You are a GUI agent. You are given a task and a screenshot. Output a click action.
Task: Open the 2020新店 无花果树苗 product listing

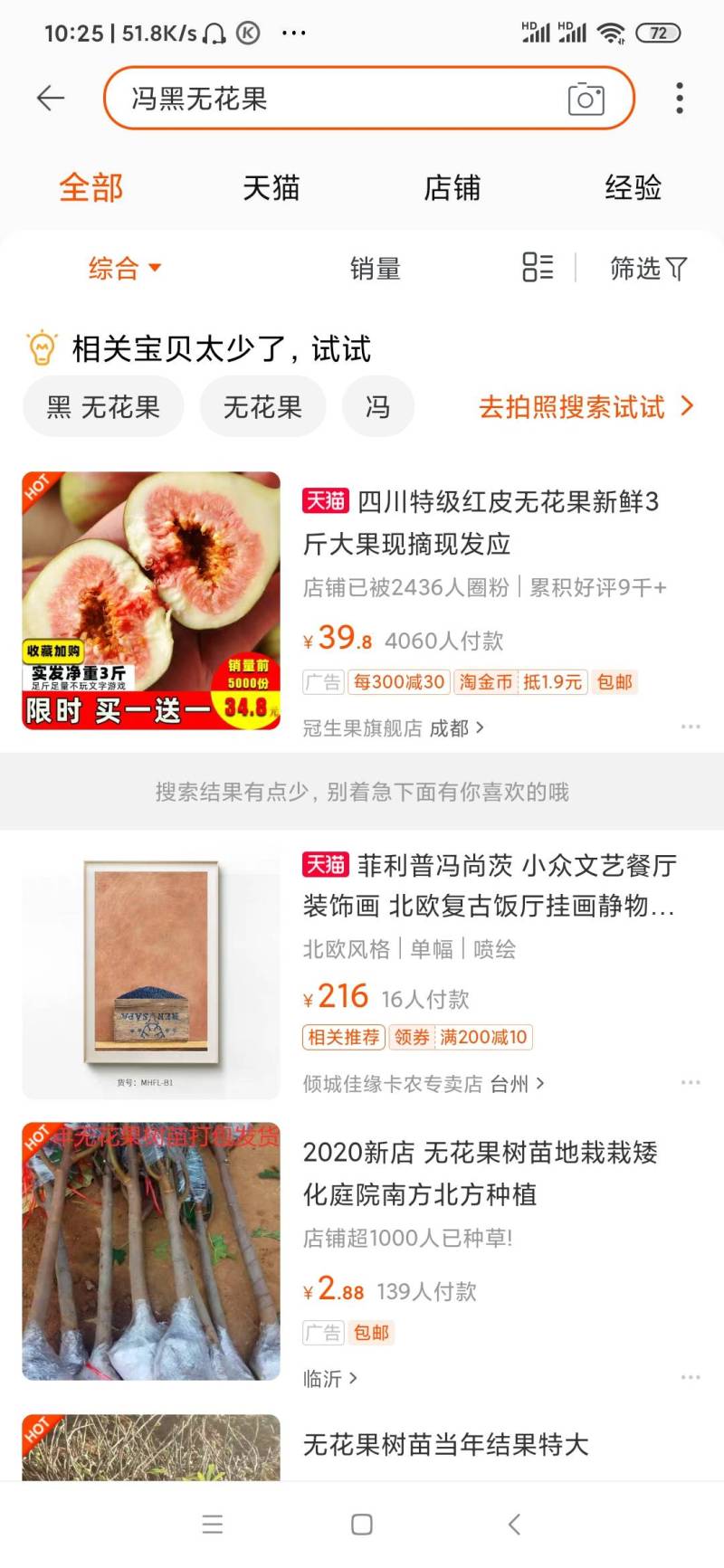tap(480, 1173)
